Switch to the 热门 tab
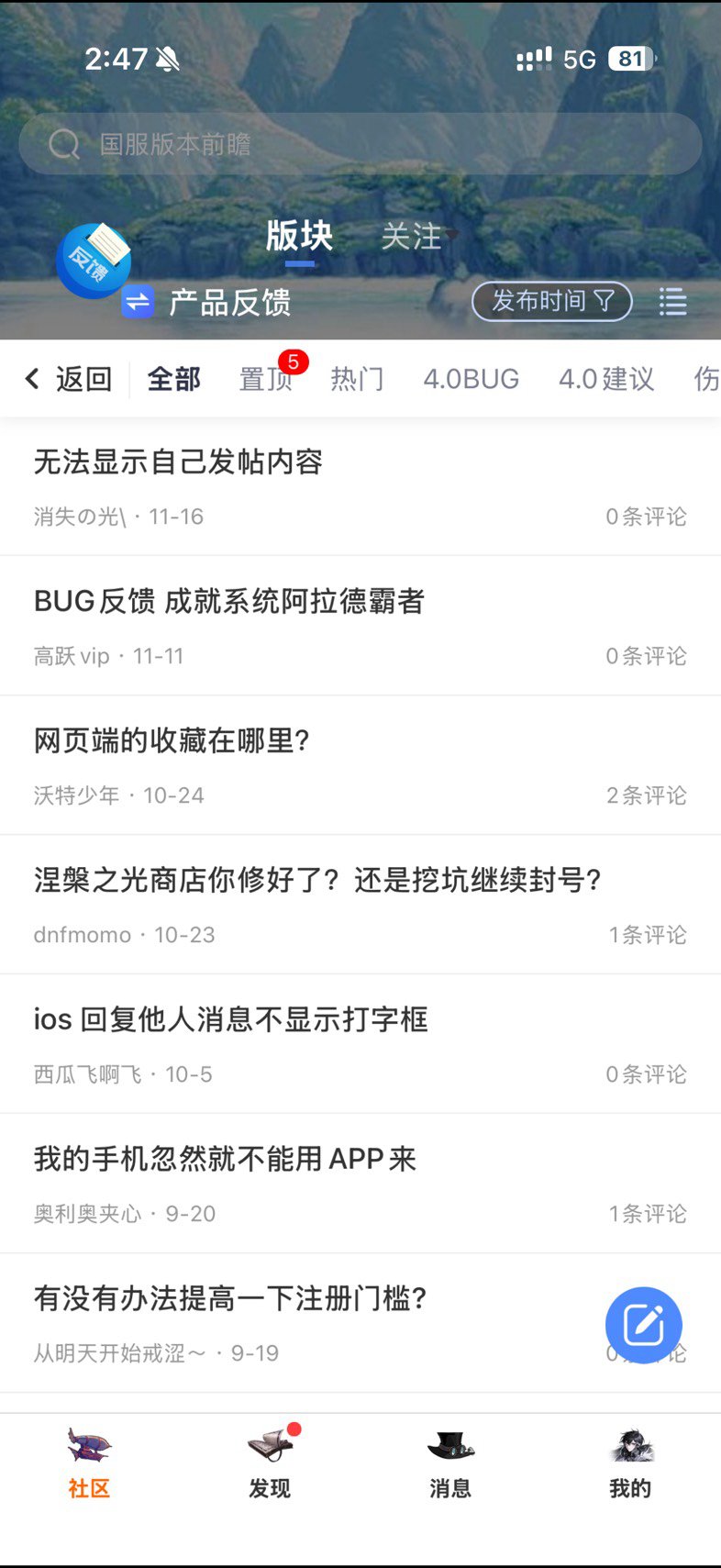This screenshot has width=721, height=1568. point(358,379)
